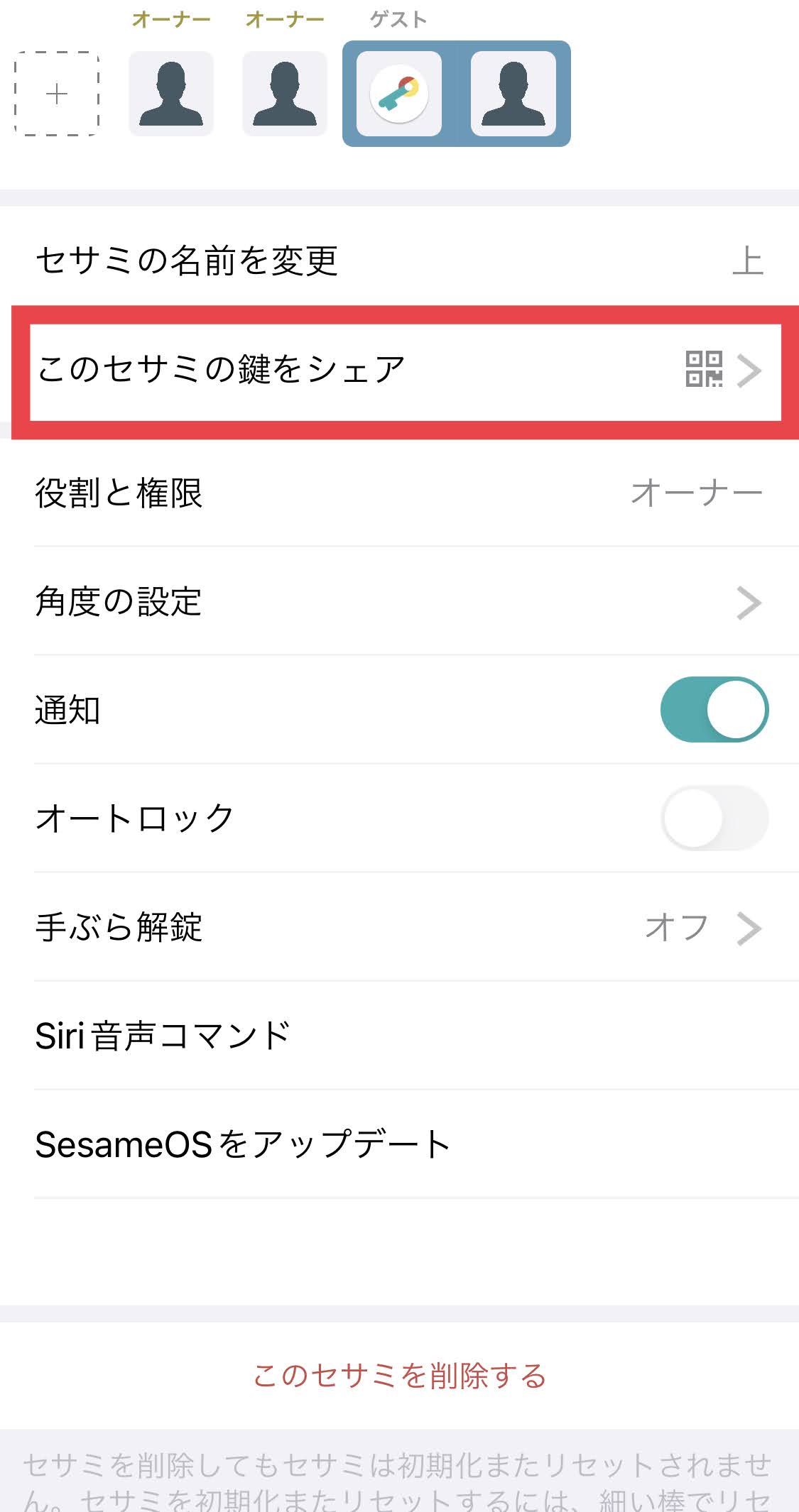Open このセサミの鍵をシェア
The width and height of the screenshot is (799, 1512).
(x=405, y=371)
